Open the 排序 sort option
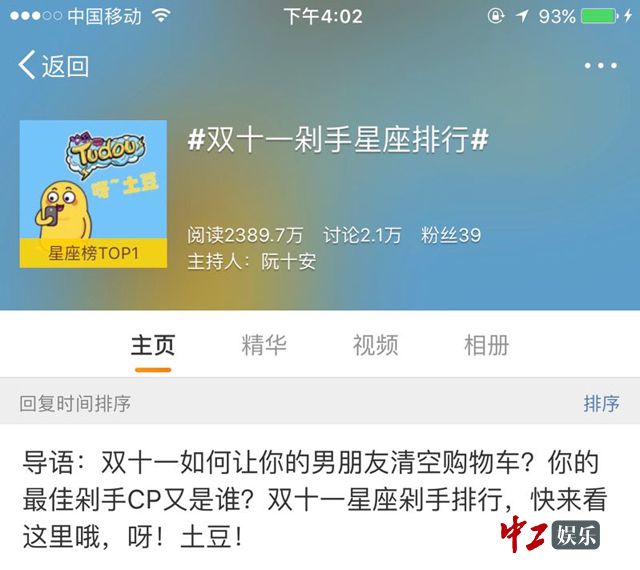 [601, 404]
